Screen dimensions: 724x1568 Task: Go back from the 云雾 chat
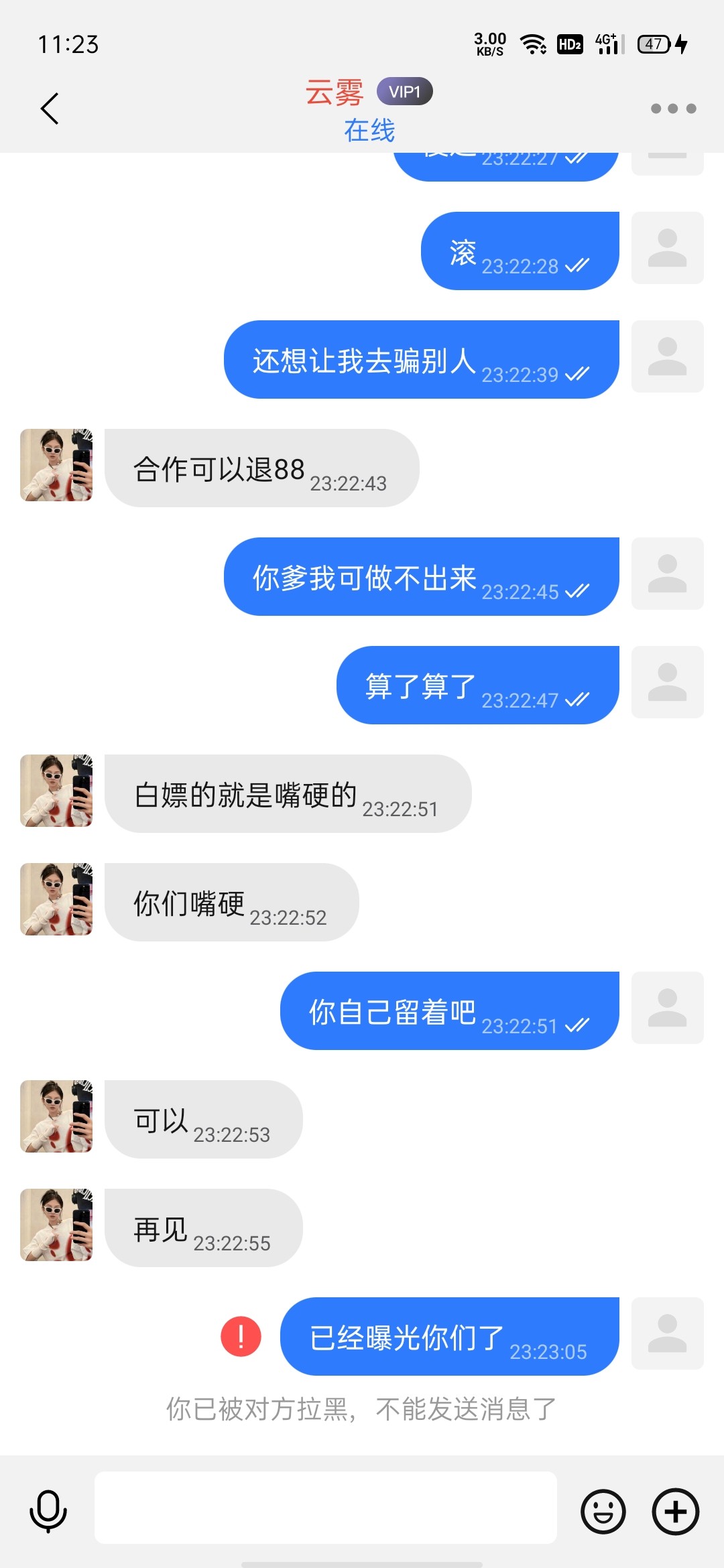pos(50,109)
